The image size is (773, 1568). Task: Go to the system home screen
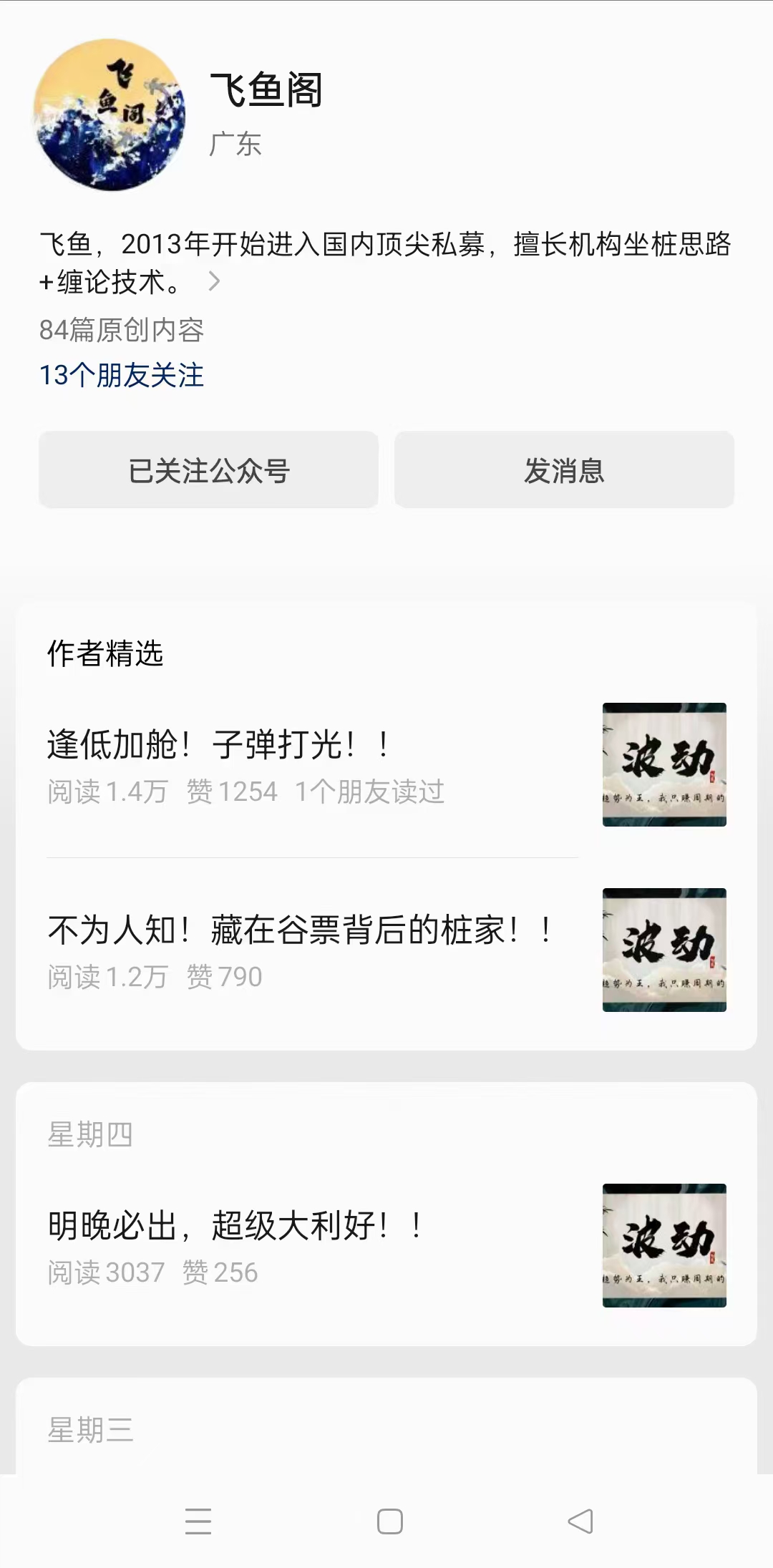click(389, 1521)
